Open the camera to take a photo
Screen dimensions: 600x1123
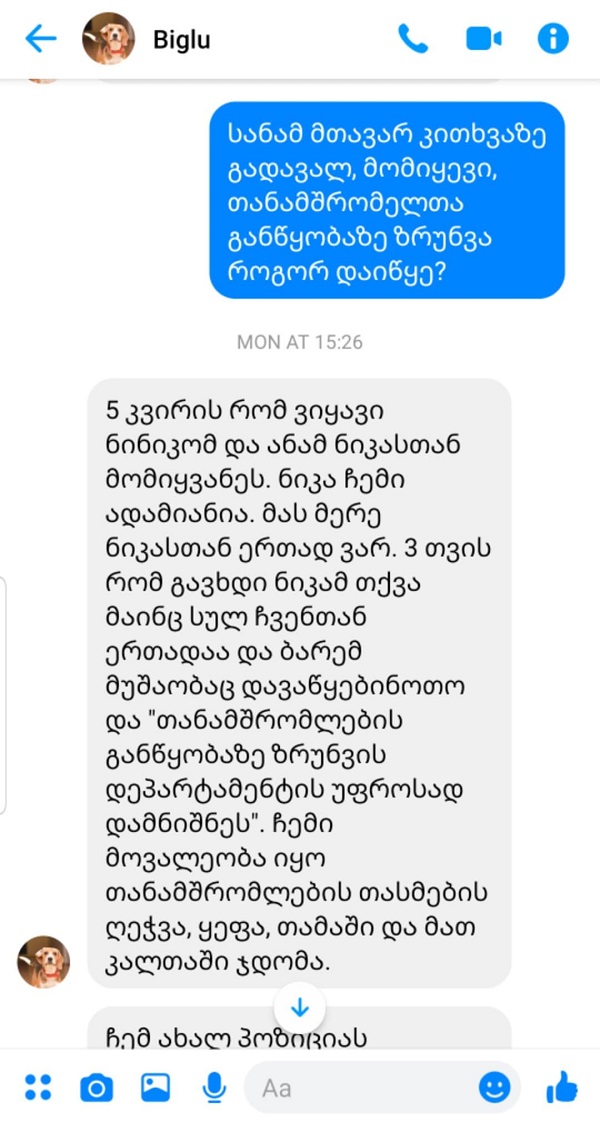[x=97, y=1087]
